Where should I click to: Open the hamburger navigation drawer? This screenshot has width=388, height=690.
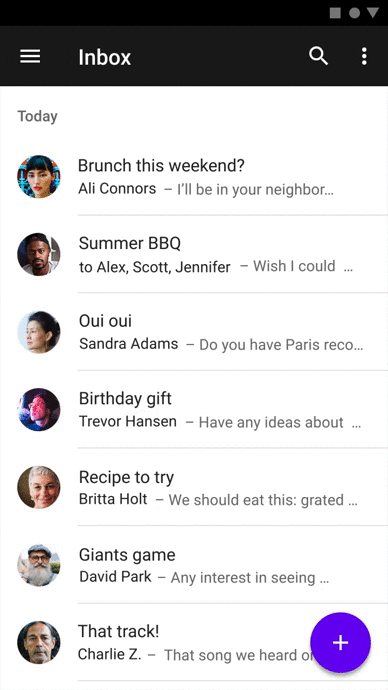[30, 56]
